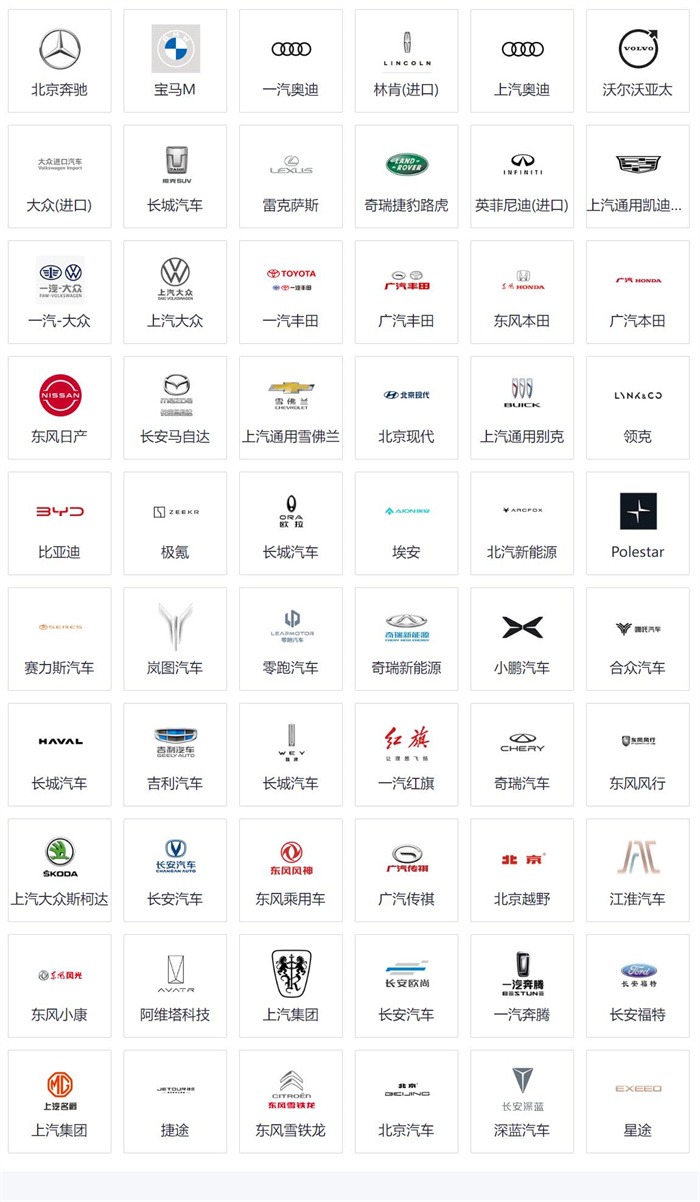Select the 宝马M brand card
This screenshot has width=700, height=1202.
175,61
